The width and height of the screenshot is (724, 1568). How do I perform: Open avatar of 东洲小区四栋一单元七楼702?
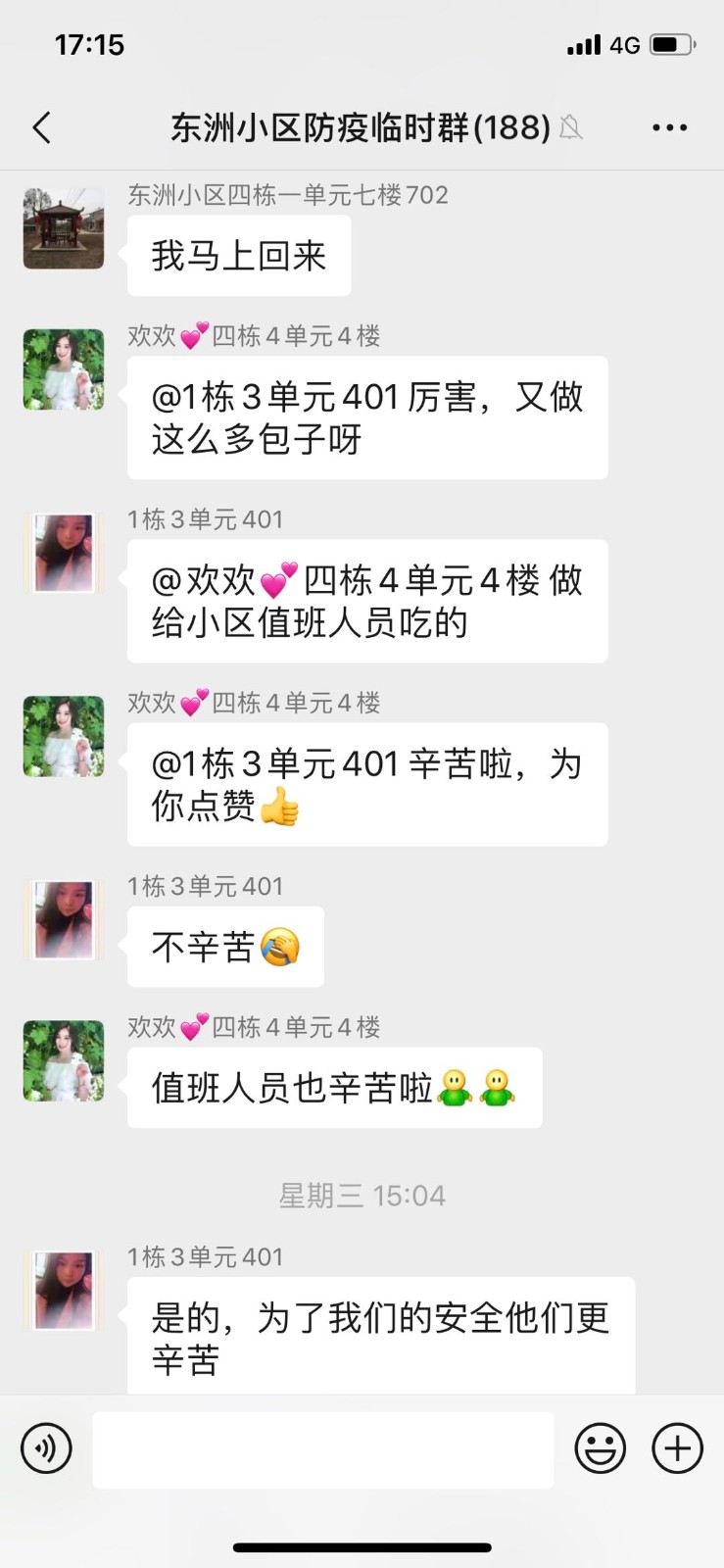coord(64,229)
